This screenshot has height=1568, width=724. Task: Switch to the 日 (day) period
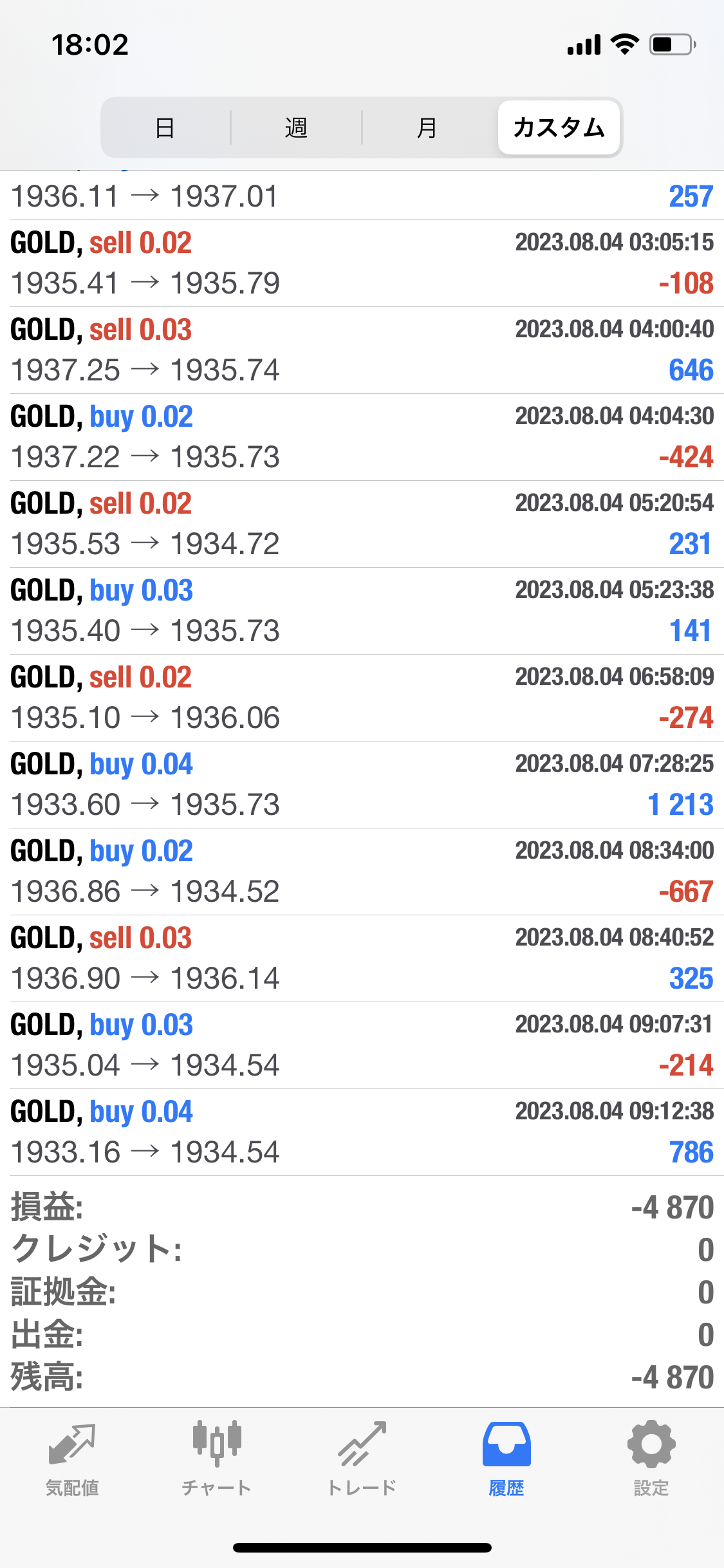tap(165, 127)
